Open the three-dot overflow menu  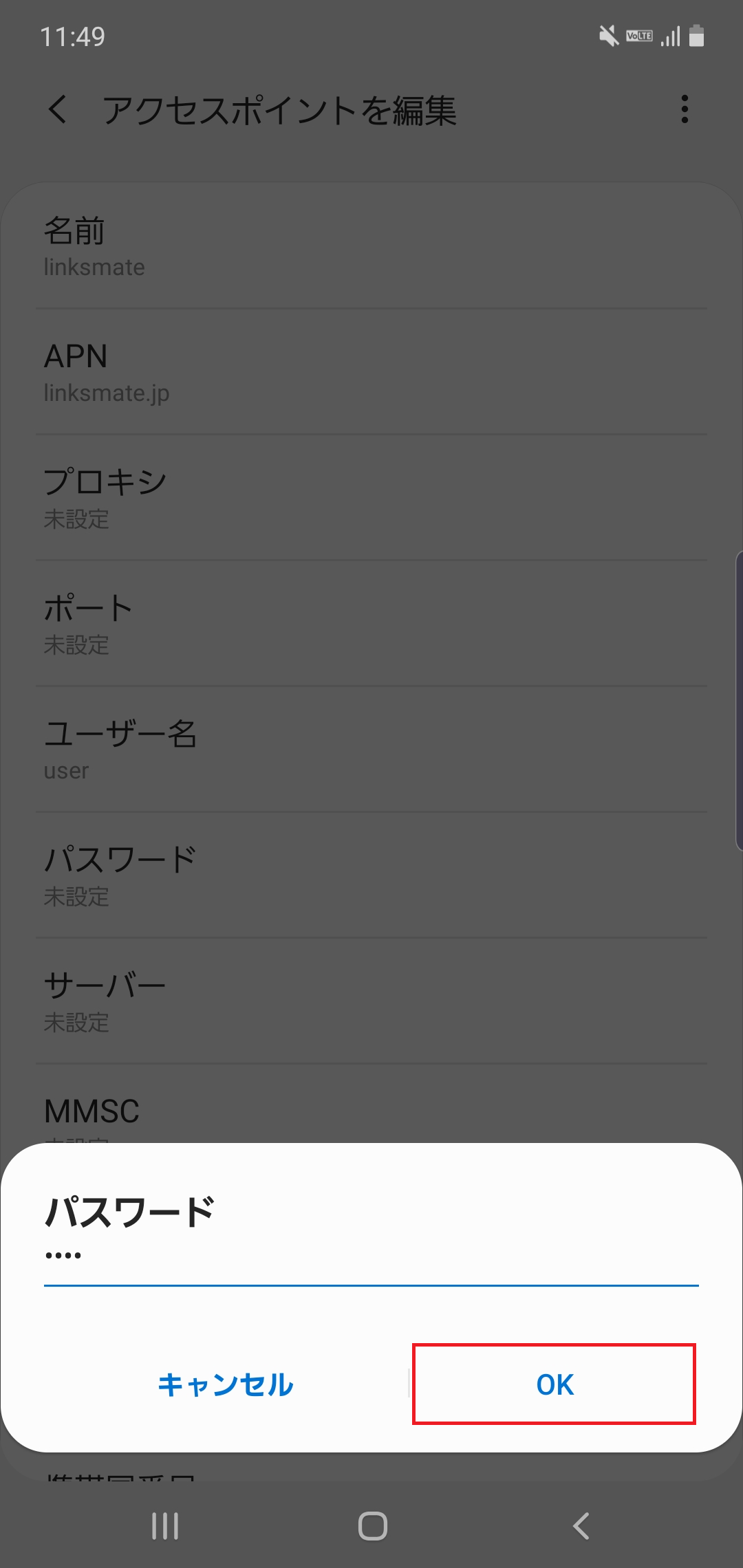(x=685, y=110)
